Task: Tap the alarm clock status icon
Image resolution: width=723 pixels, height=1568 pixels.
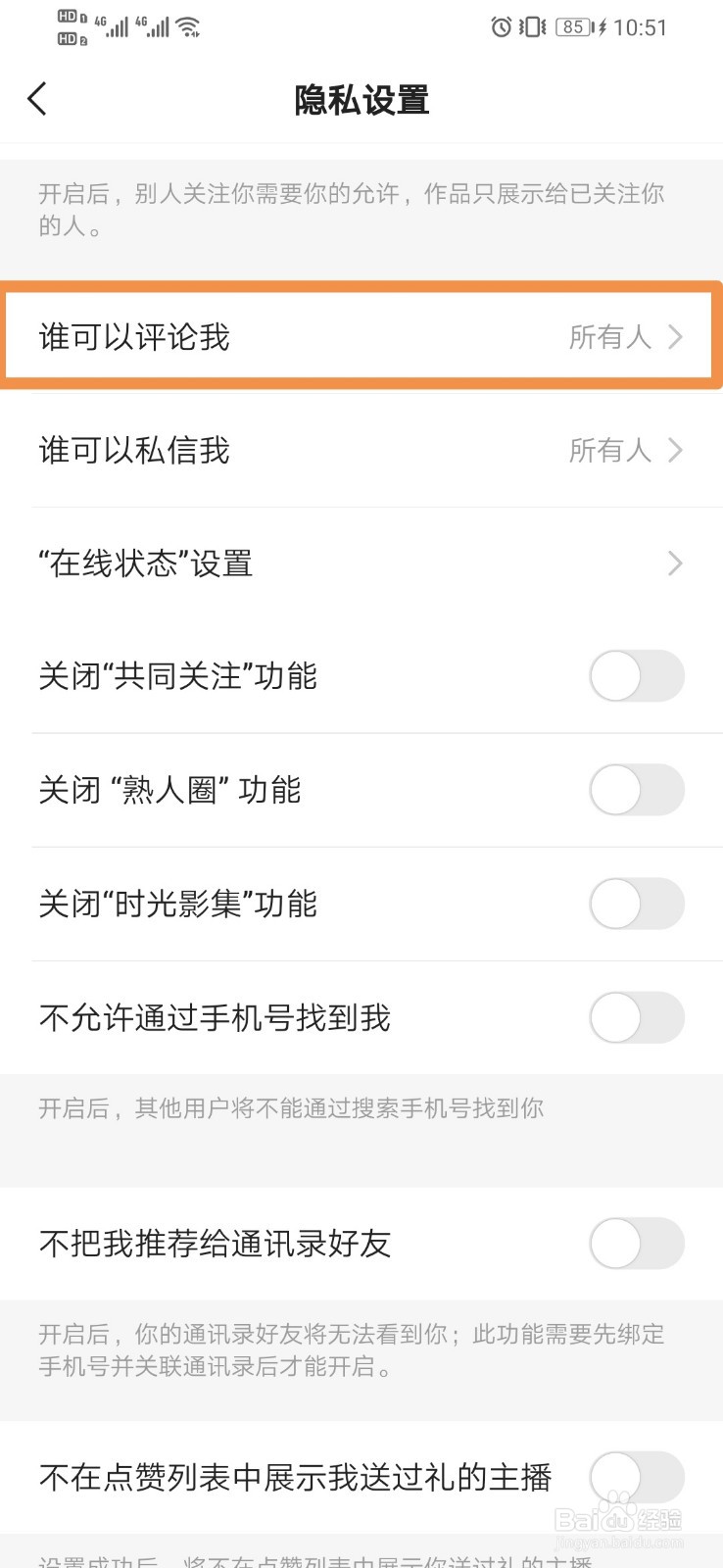Action: coord(501,27)
